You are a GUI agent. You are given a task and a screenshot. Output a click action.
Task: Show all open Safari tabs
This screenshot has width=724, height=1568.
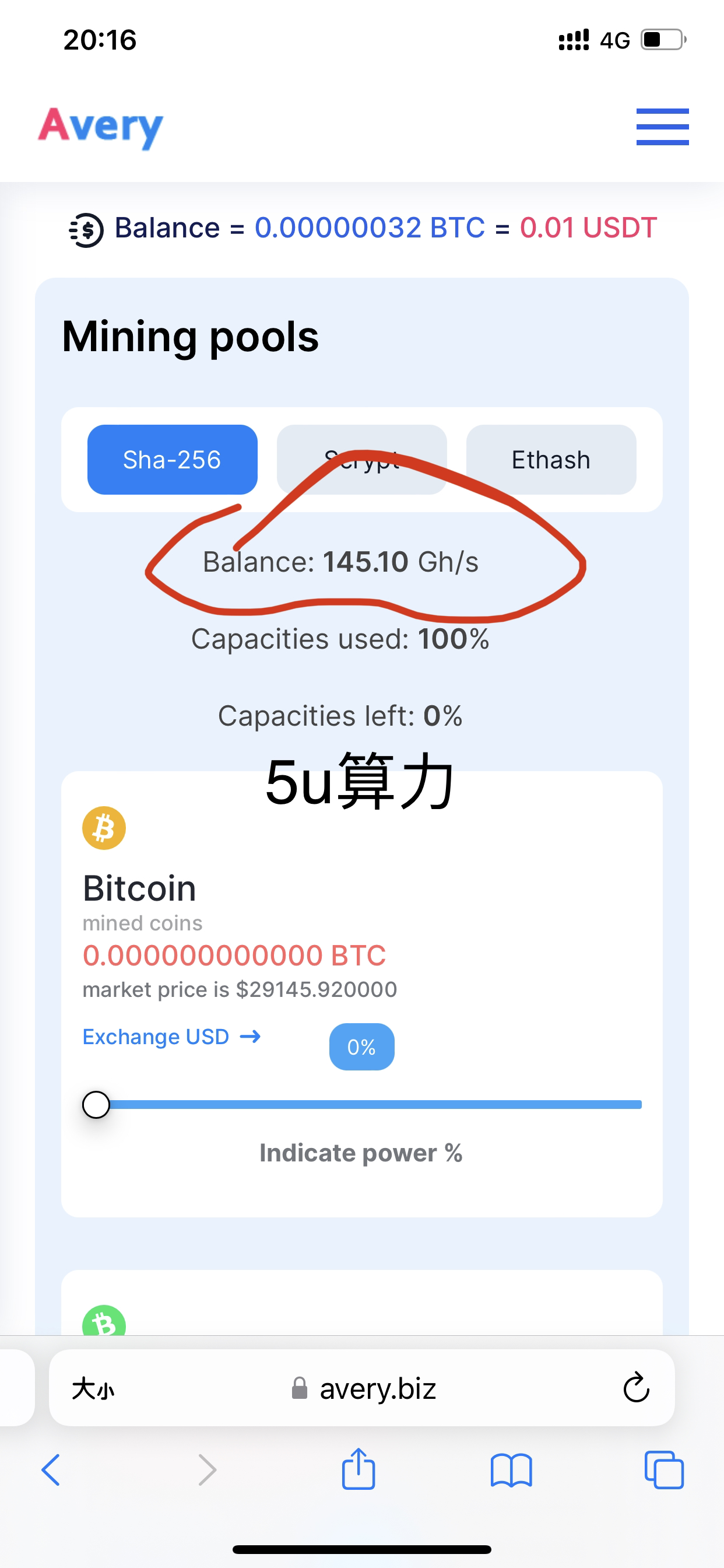(664, 1470)
